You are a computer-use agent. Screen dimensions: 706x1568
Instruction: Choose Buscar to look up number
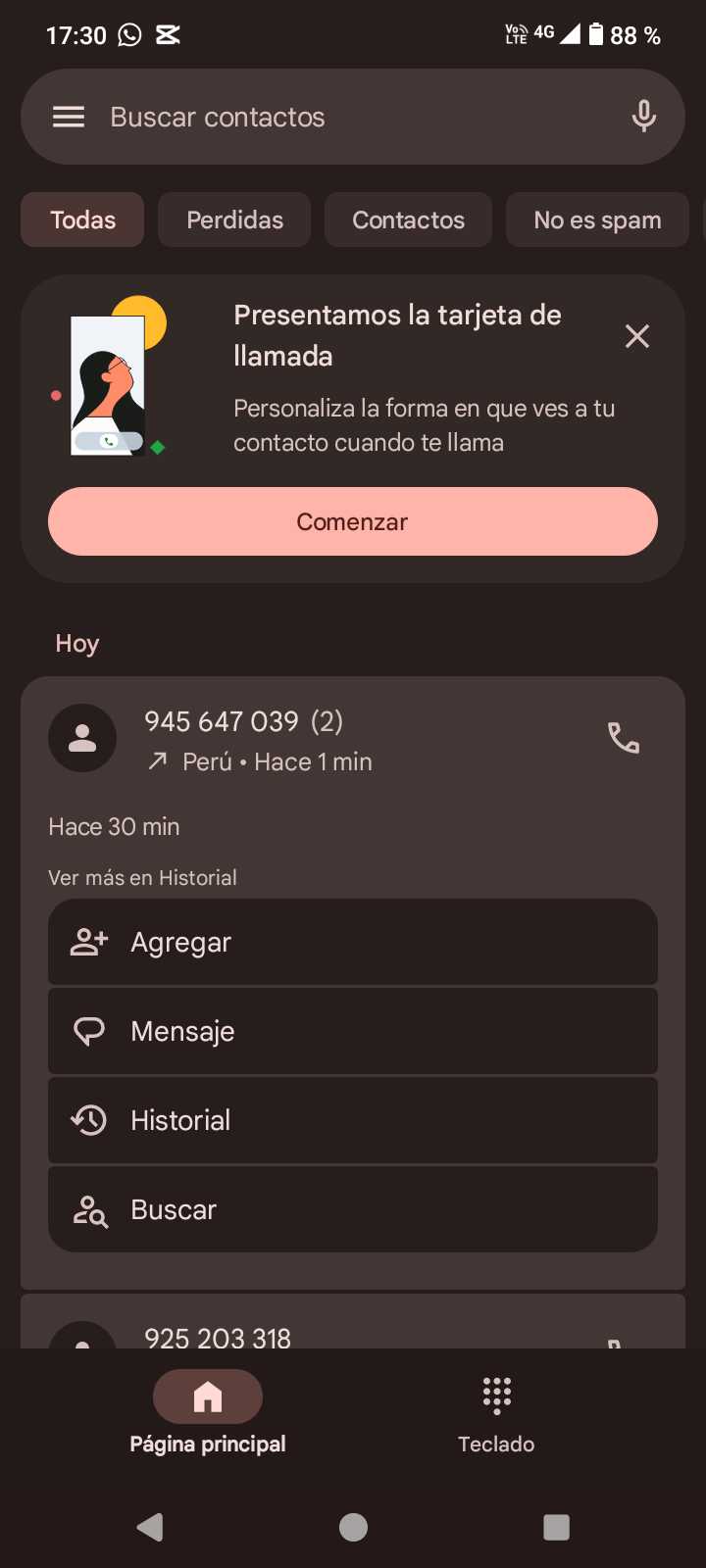[353, 1209]
